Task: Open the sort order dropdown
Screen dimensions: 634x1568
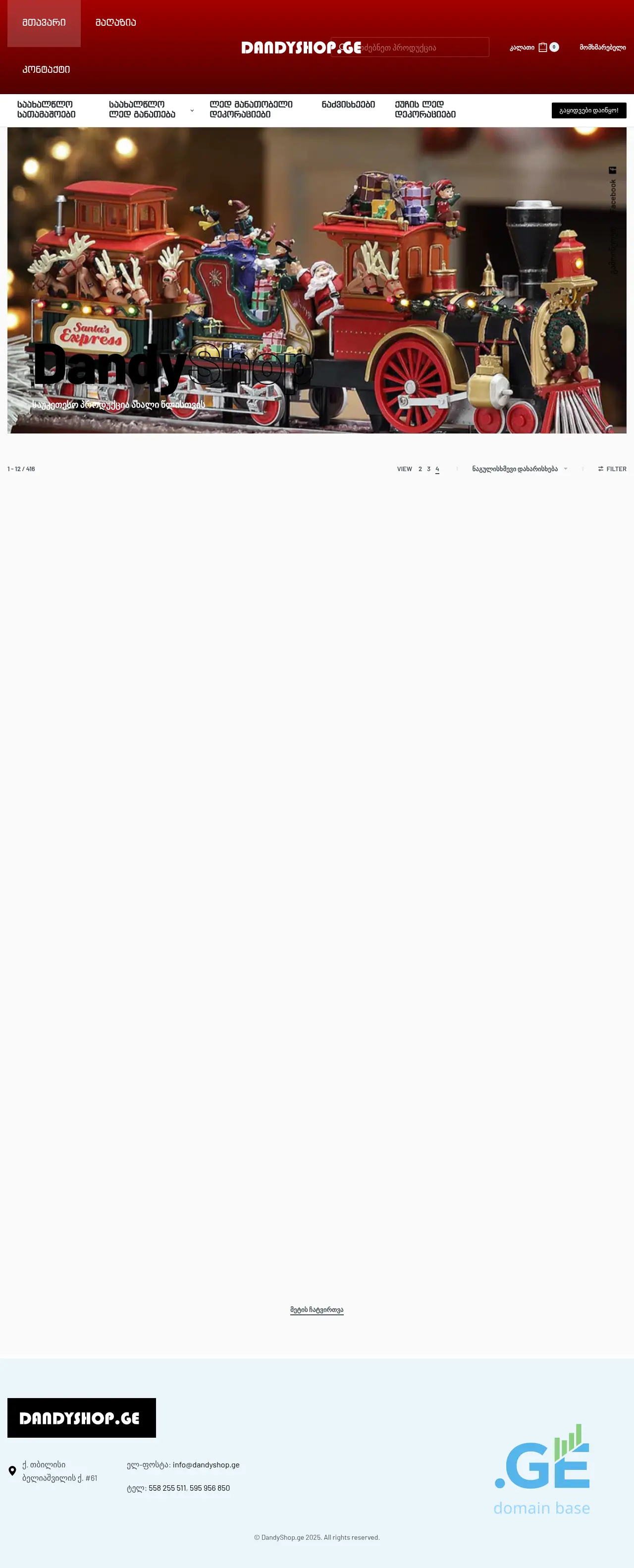Action: [519, 469]
